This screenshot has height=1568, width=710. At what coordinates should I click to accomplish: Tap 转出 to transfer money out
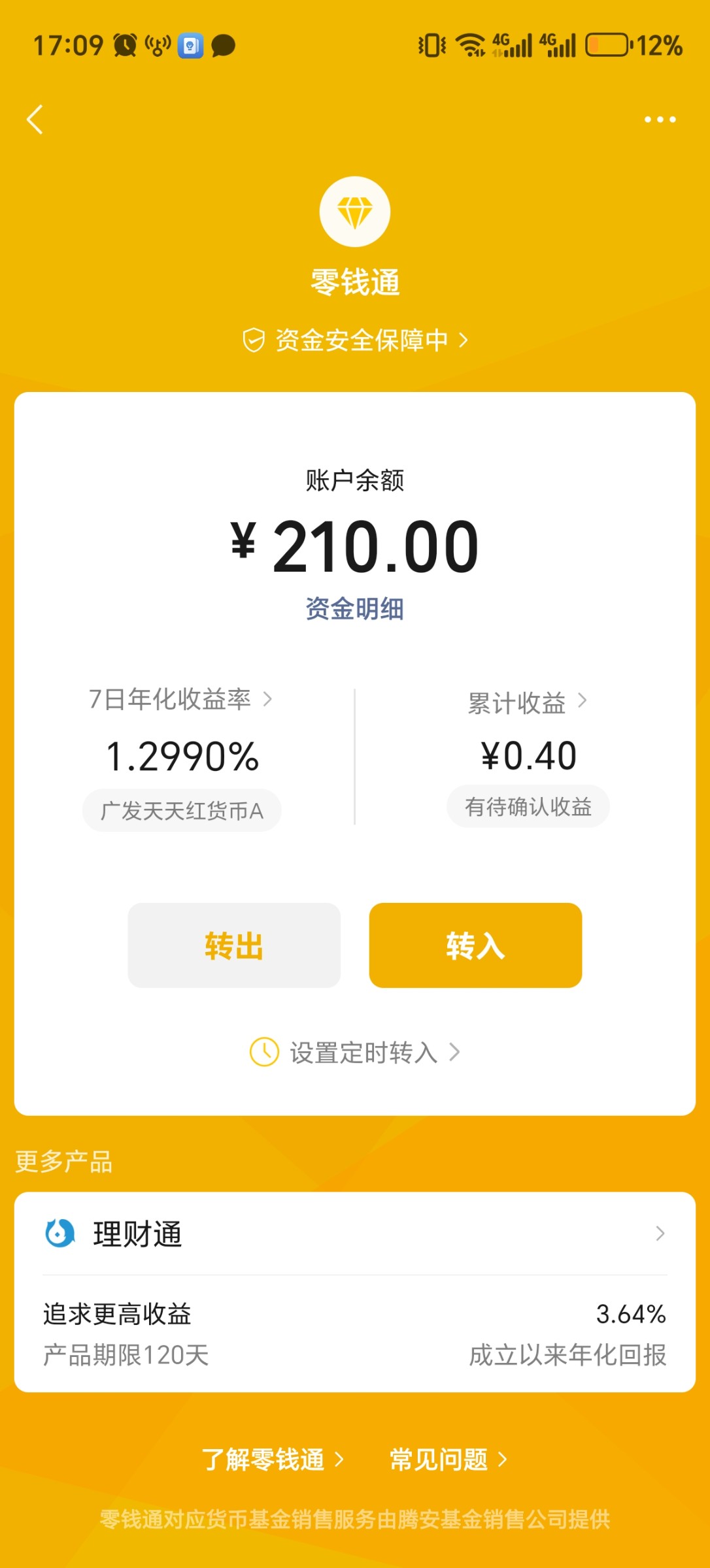click(234, 945)
